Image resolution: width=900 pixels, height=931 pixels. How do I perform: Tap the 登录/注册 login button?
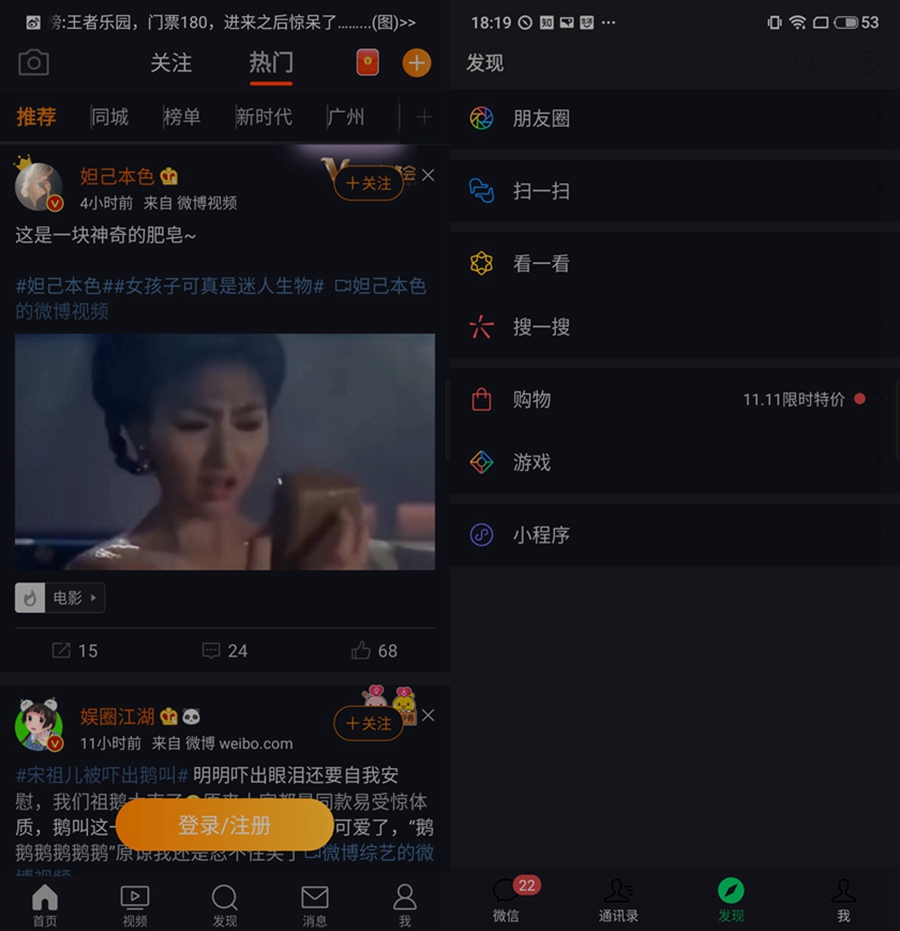point(225,825)
